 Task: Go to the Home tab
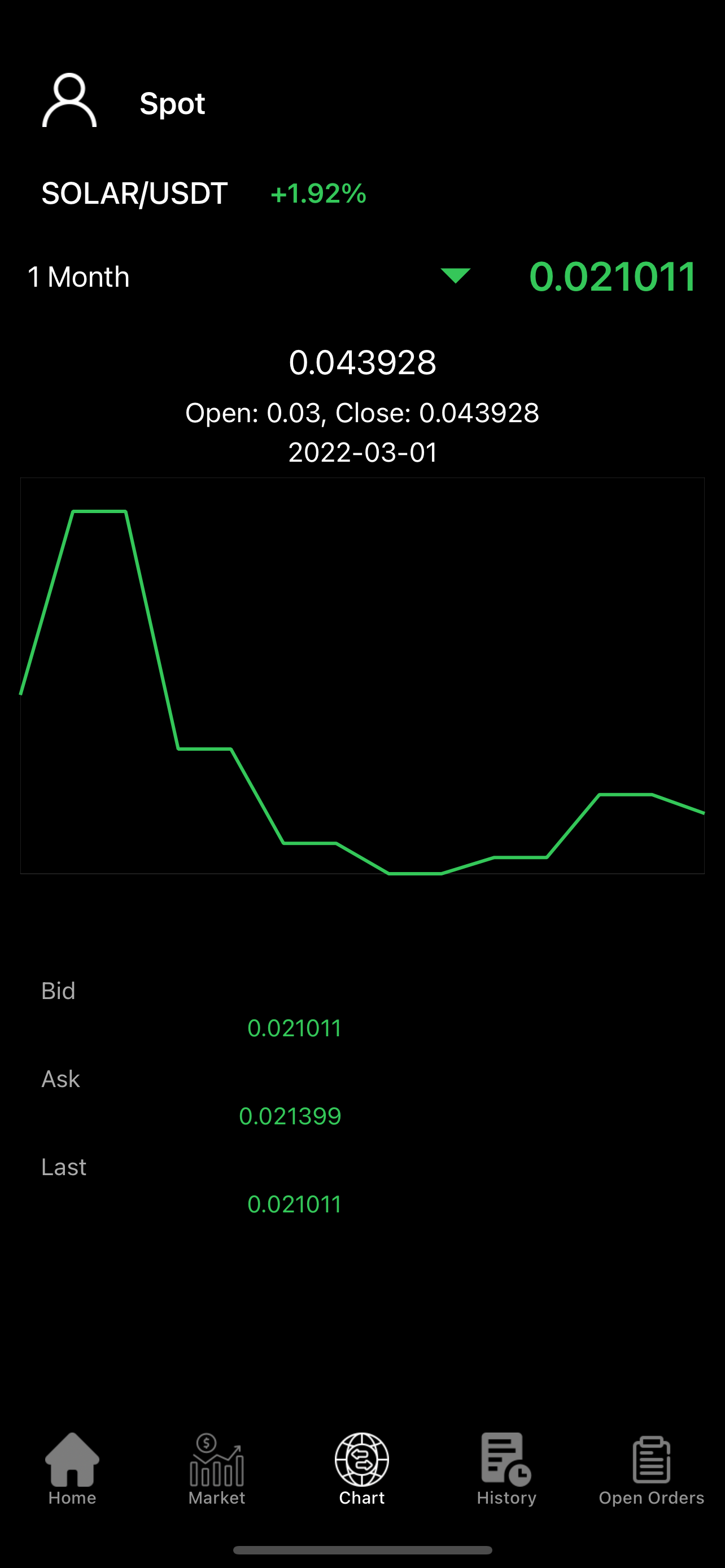point(72,1469)
